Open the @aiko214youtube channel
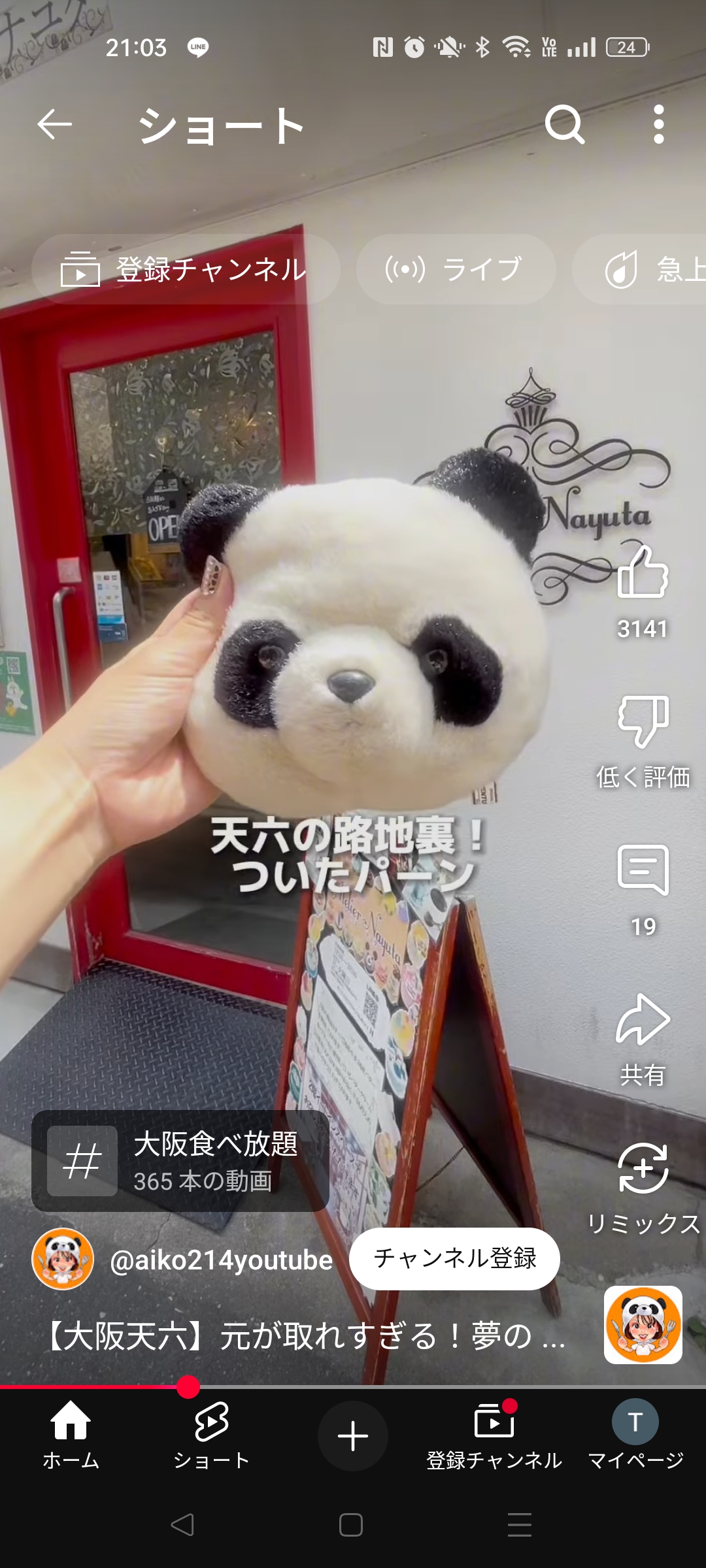 (221, 1260)
